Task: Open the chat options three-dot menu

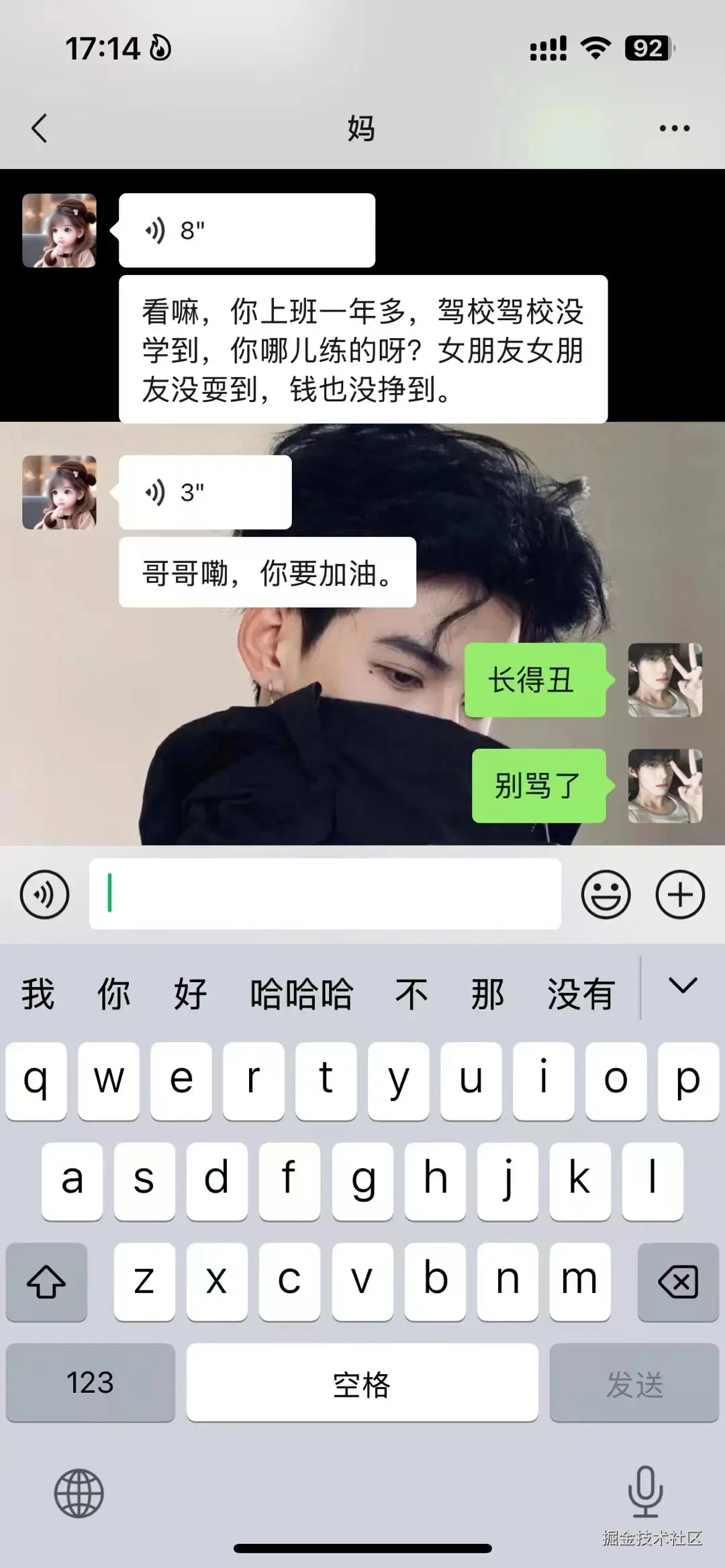Action: click(x=674, y=128)
